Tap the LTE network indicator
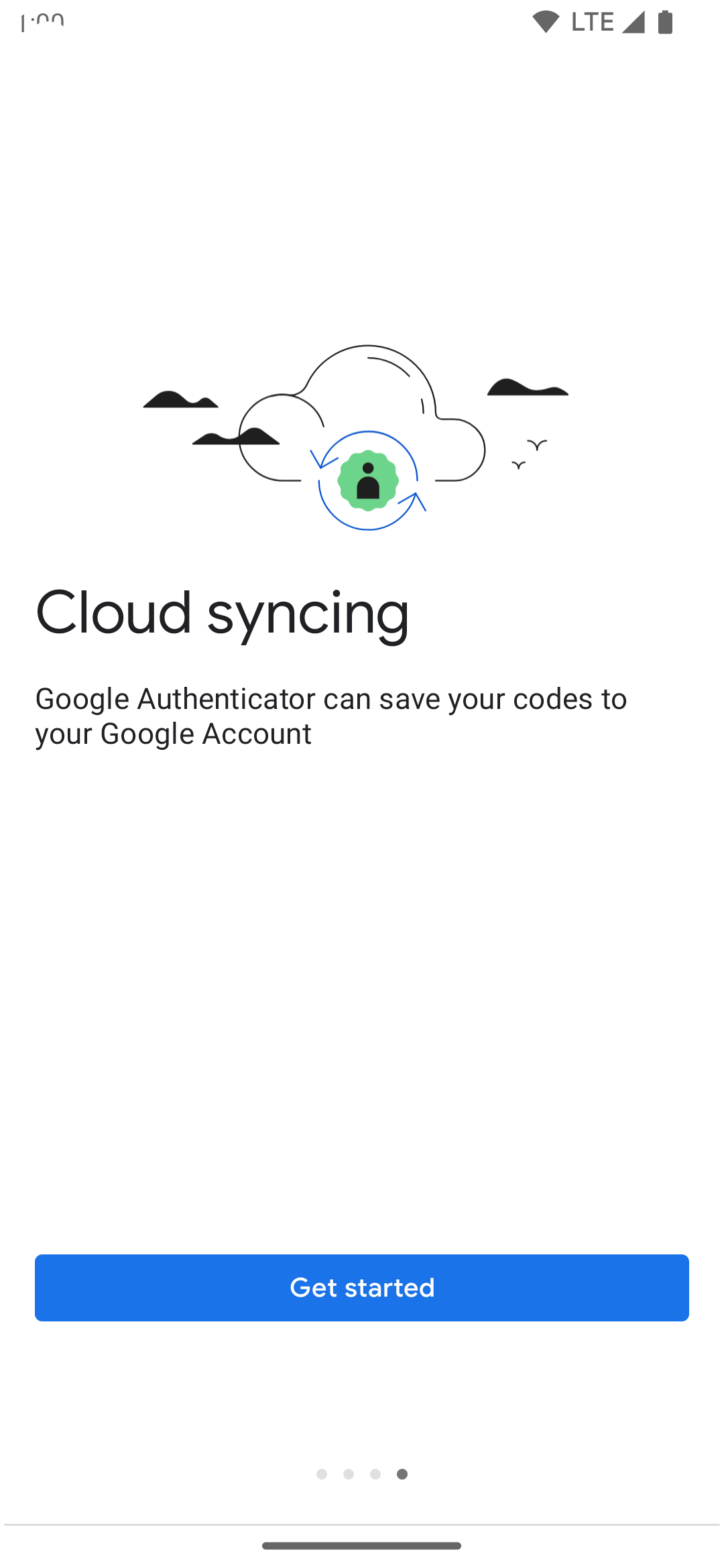Screen dimensions: 724x1568 coord(593,22)
